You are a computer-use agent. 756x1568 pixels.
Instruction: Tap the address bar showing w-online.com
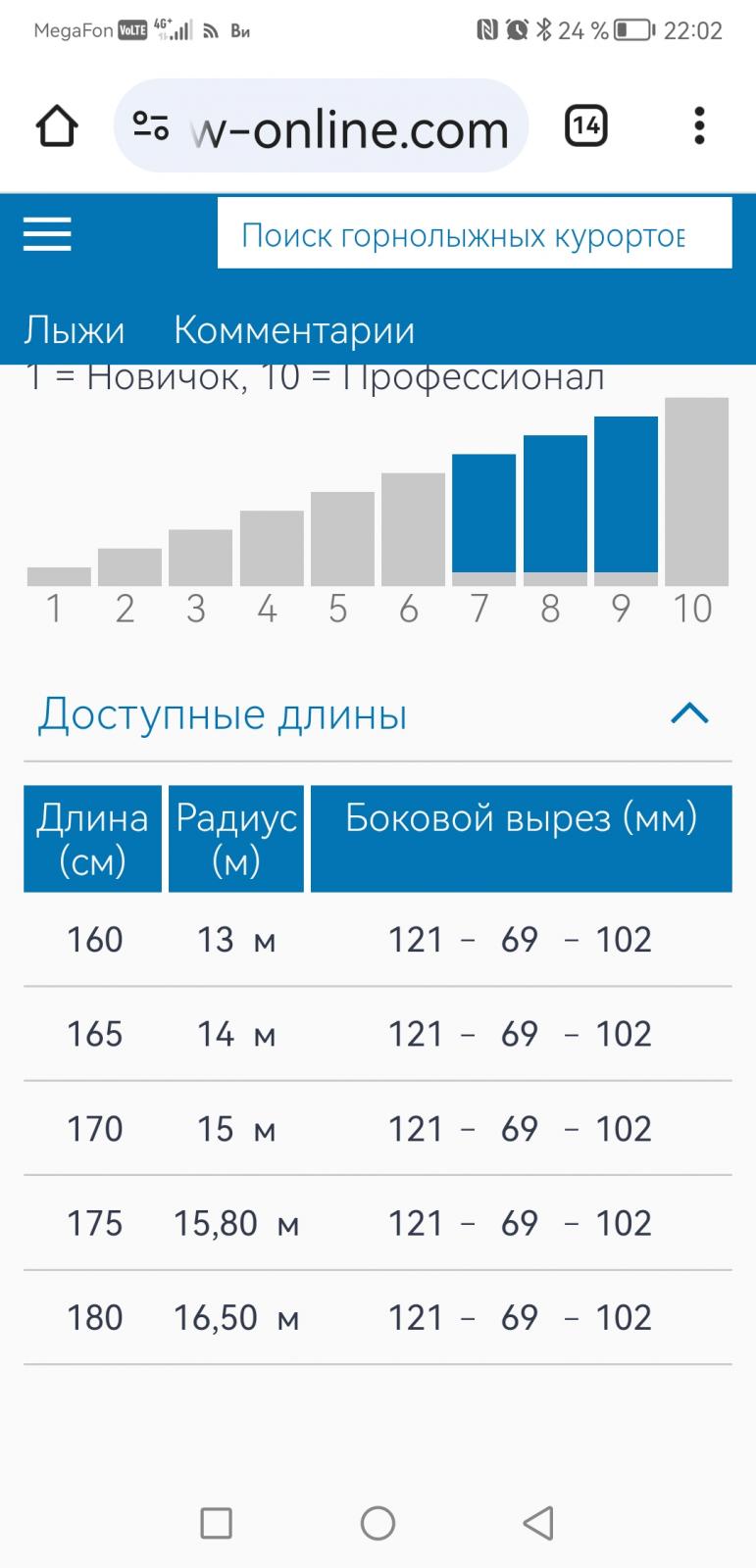click(x=322, y=126)
